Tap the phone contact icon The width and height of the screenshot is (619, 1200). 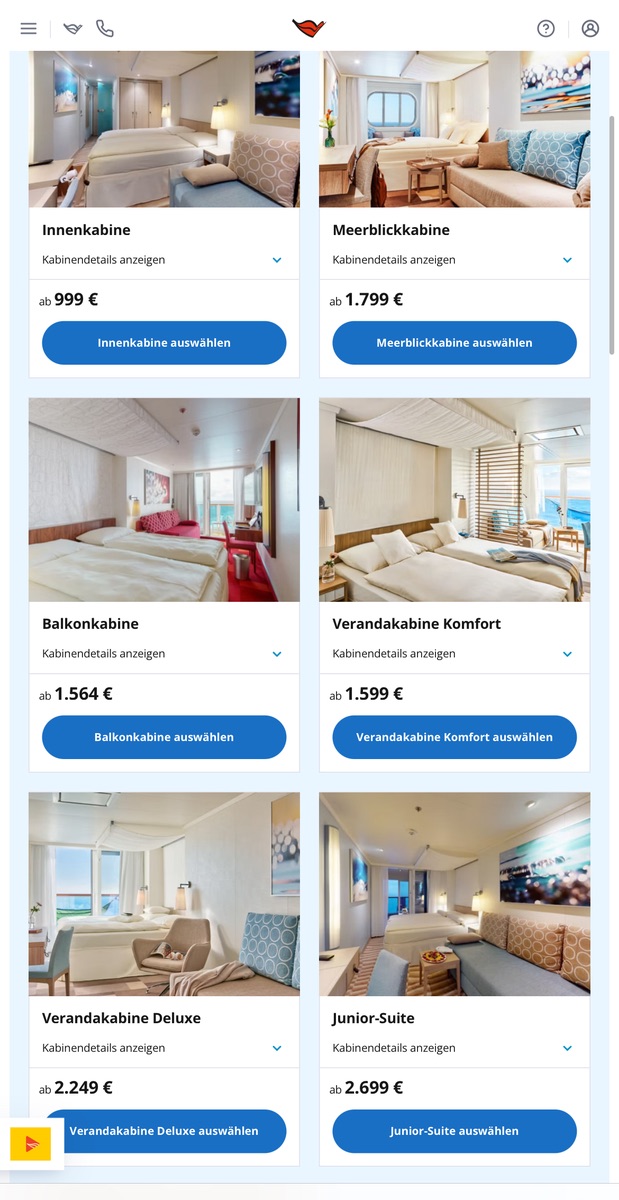click(x=105, y=28)
